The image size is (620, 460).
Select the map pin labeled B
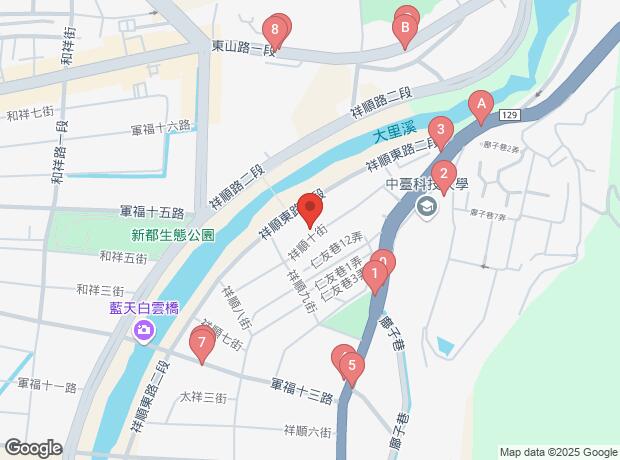pos(404,30)
